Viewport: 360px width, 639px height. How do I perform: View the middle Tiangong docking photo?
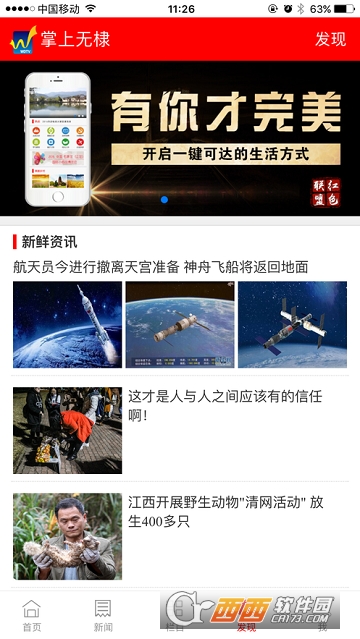(x=180, y=324)
